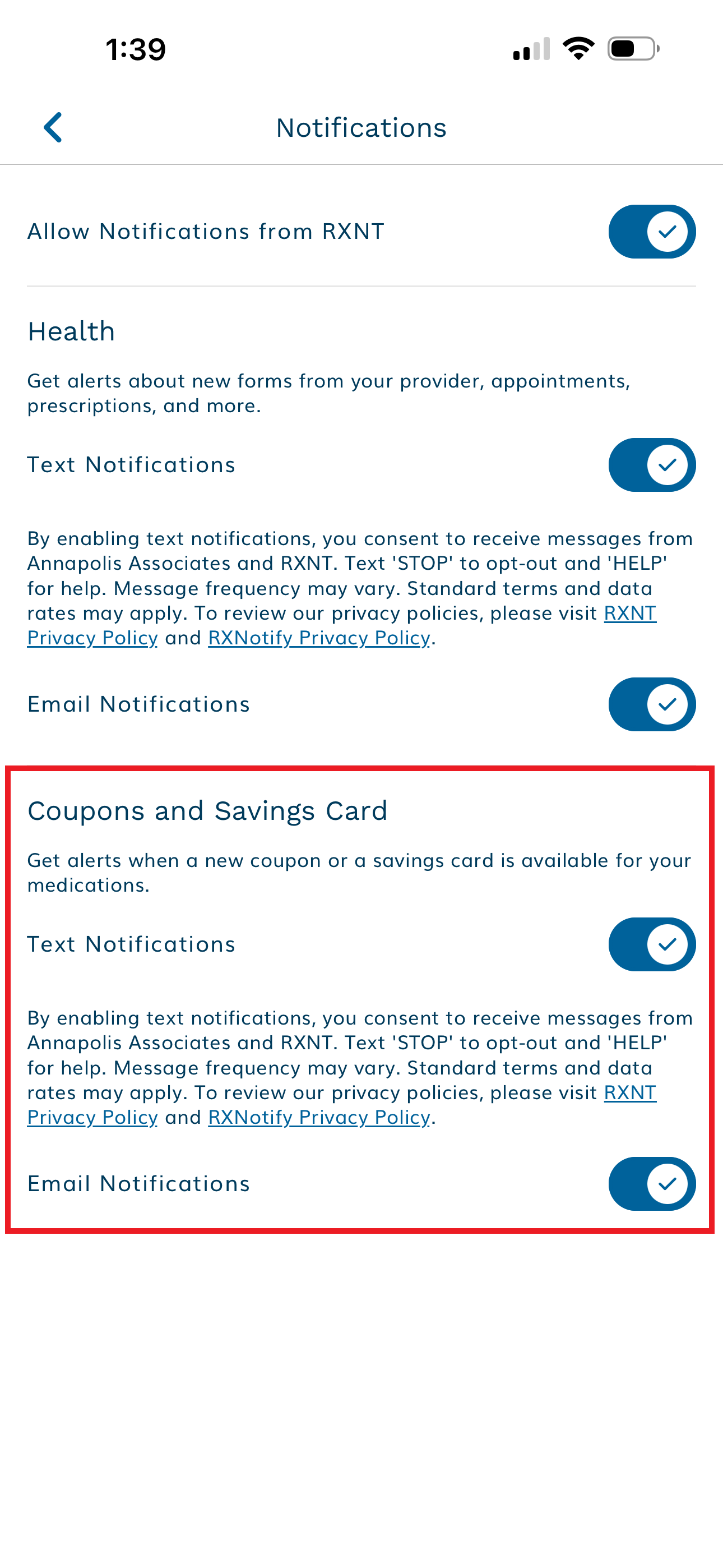This screenshot has width=723, height=1568.
Task: Open RXNotify Privacy Policy link under Health
Action: pos(319,638)
